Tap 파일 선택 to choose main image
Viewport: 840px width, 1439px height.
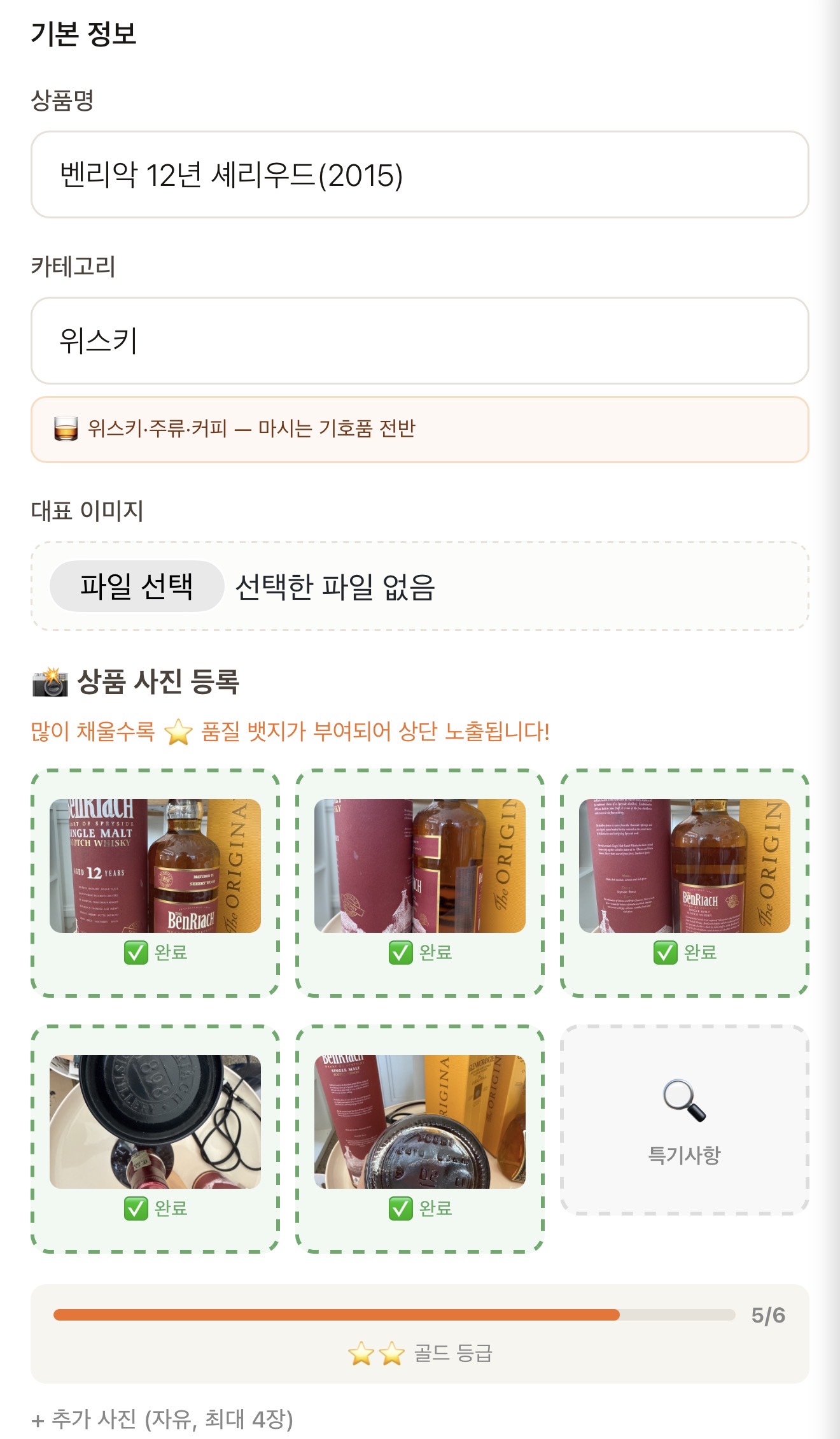(x=136, y=586)
